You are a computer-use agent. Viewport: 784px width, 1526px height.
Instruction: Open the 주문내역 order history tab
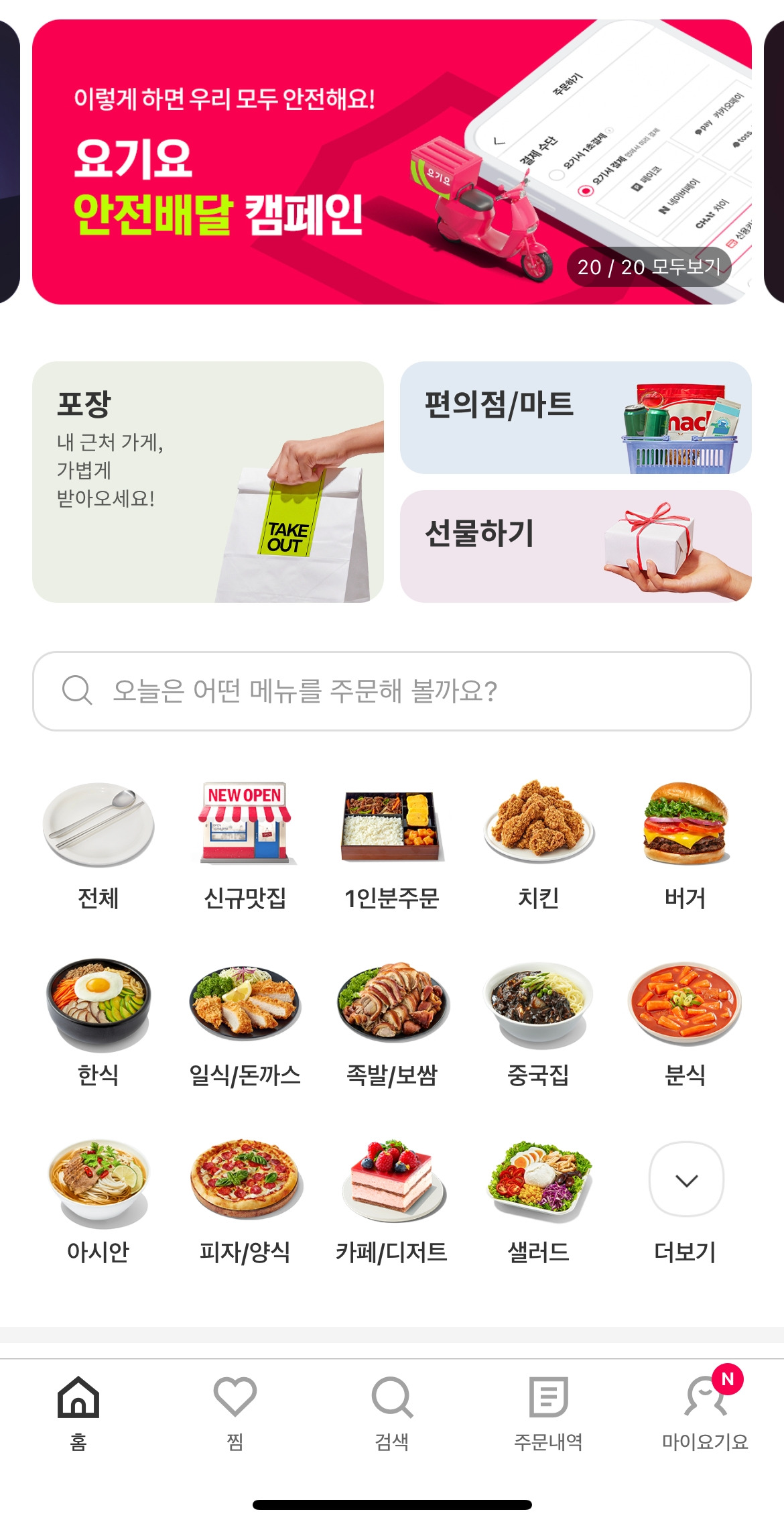548,1411
